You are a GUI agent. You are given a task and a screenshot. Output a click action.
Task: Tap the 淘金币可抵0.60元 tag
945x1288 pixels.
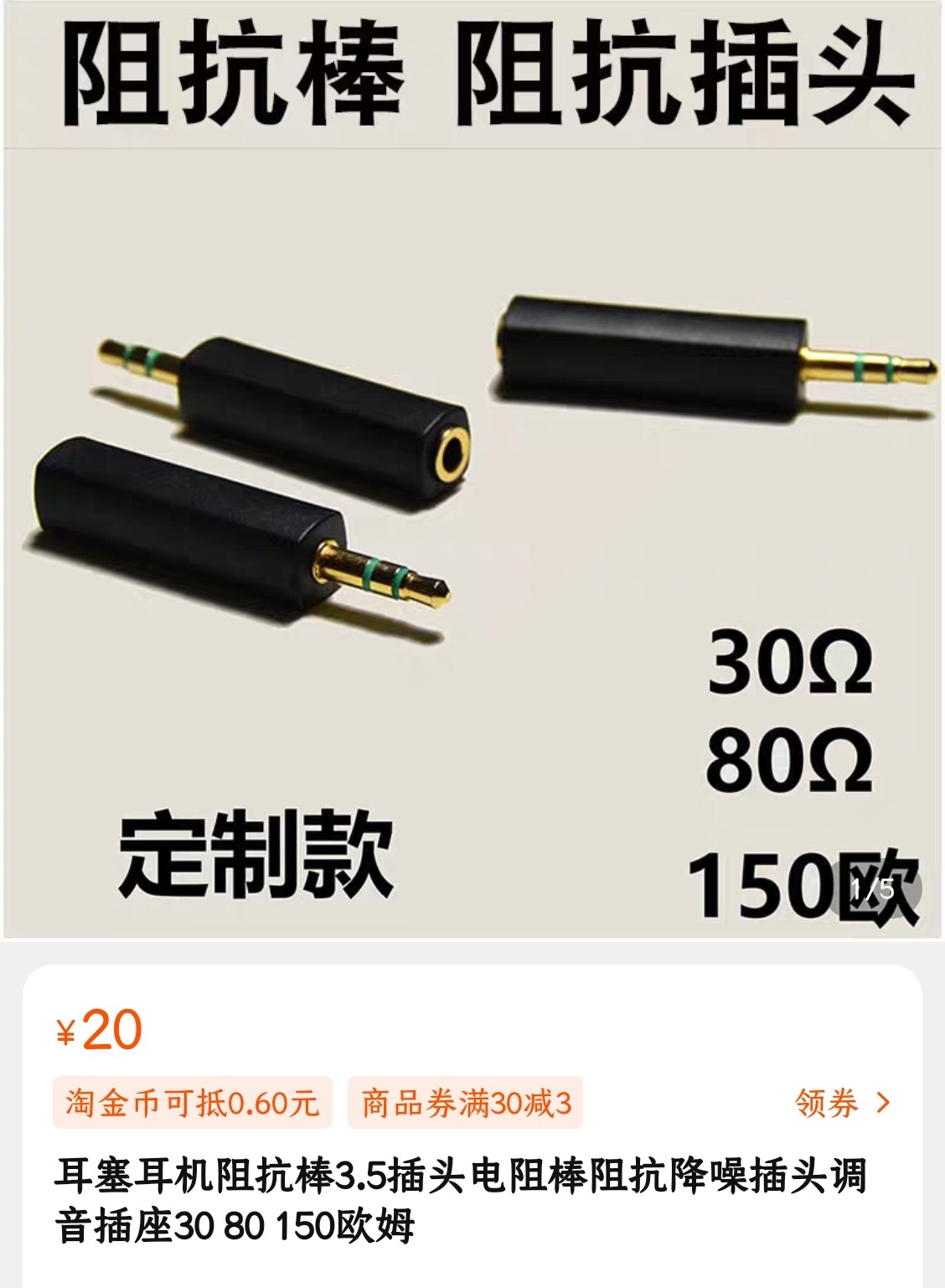pyautogui.click(x=193, y=1103)
